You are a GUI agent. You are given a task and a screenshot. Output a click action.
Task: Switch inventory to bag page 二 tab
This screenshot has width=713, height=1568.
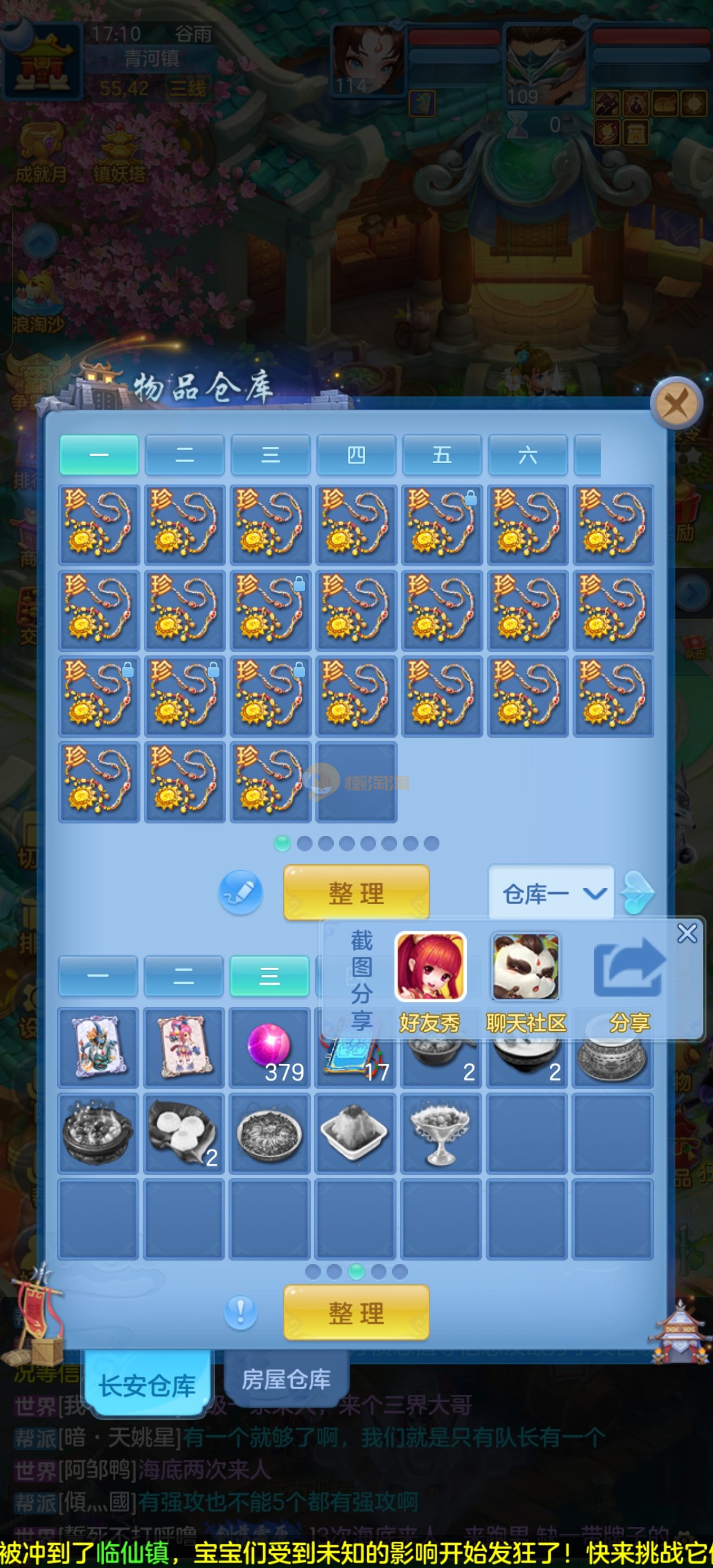click(184, 976)
